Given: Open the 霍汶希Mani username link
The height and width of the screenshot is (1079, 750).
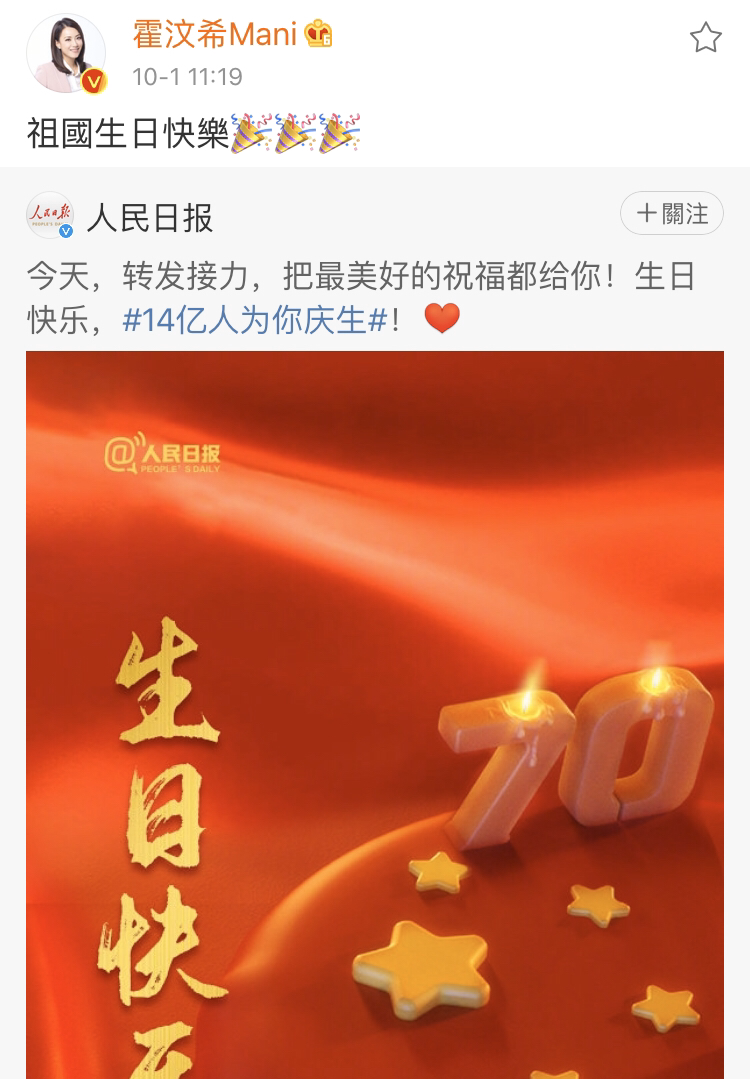Looking at the screenshot, I should (x=215, y=35).
